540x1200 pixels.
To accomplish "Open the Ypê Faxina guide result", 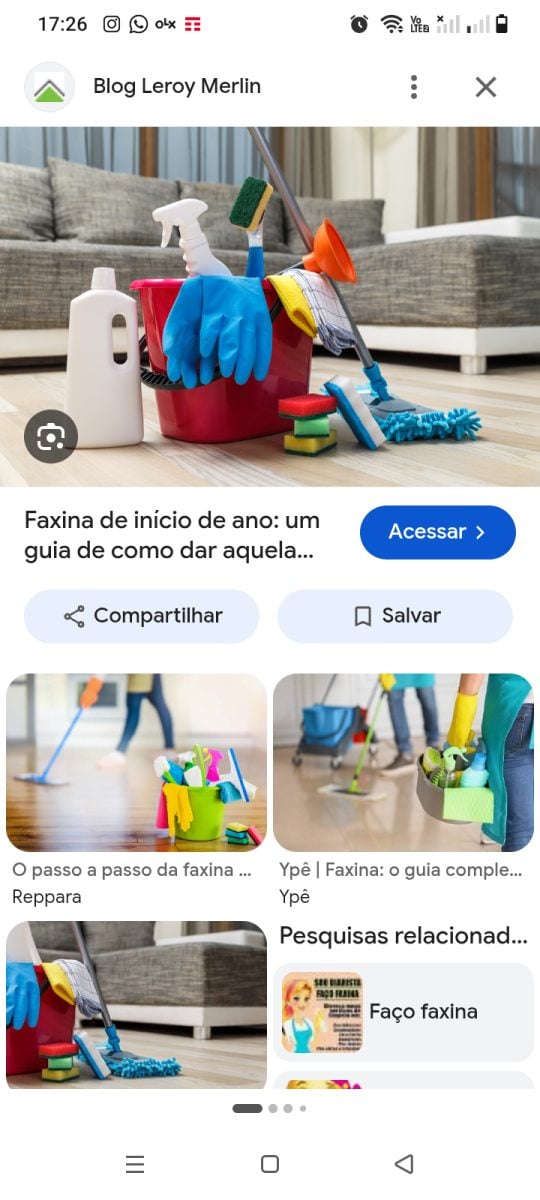I will [403, 762].
